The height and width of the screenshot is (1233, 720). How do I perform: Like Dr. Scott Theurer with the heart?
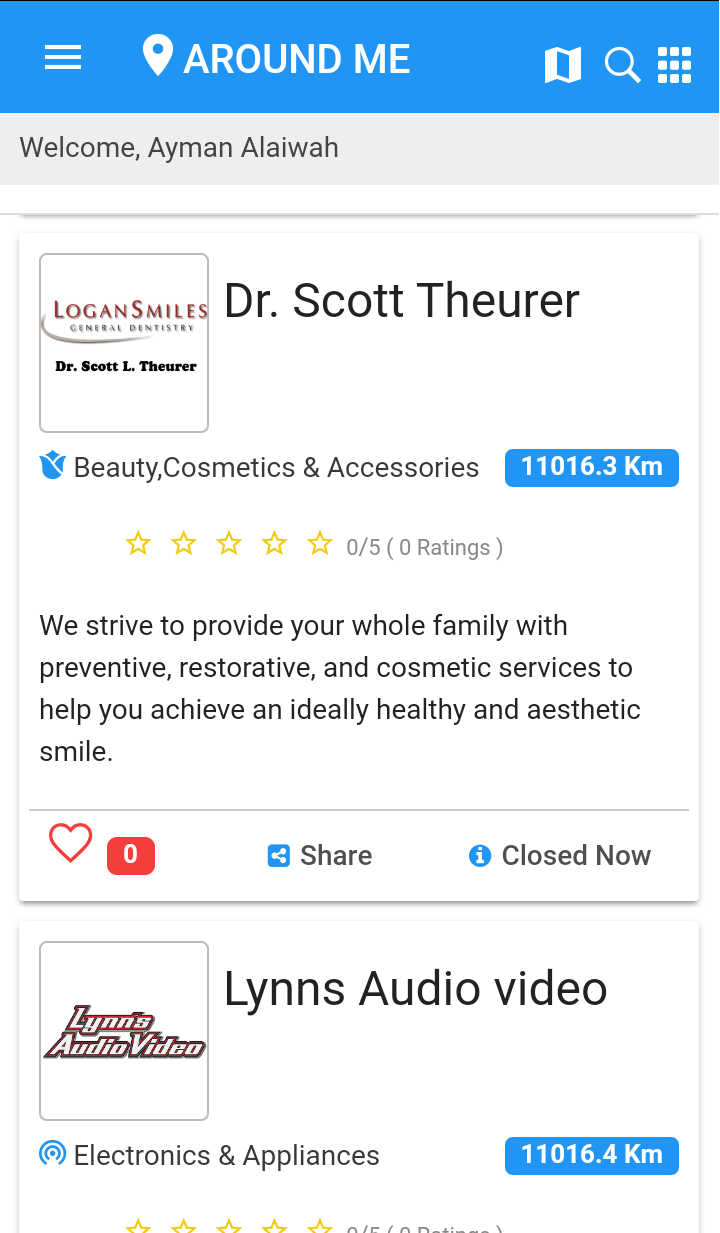pos(71,844)
